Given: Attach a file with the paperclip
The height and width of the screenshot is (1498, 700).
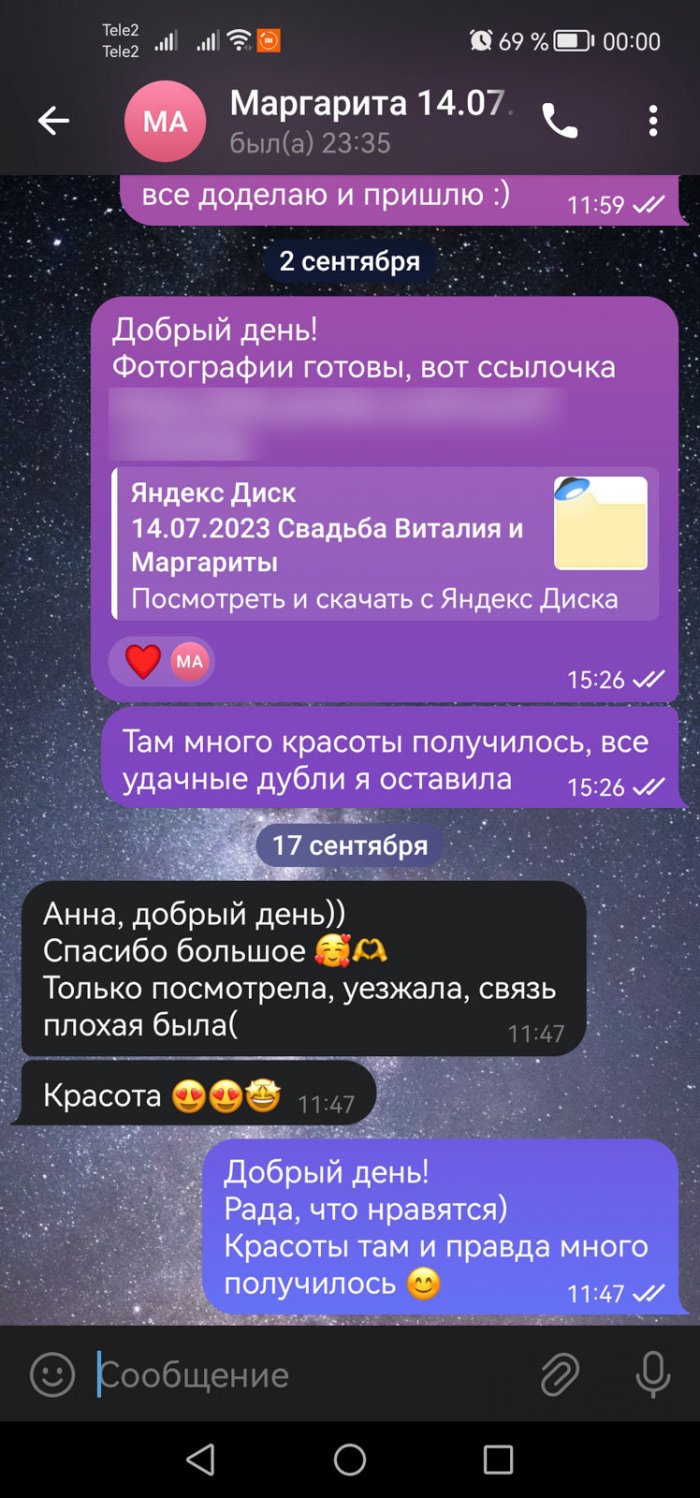Looking at the screenshot, I should [x=560, y=1375].
